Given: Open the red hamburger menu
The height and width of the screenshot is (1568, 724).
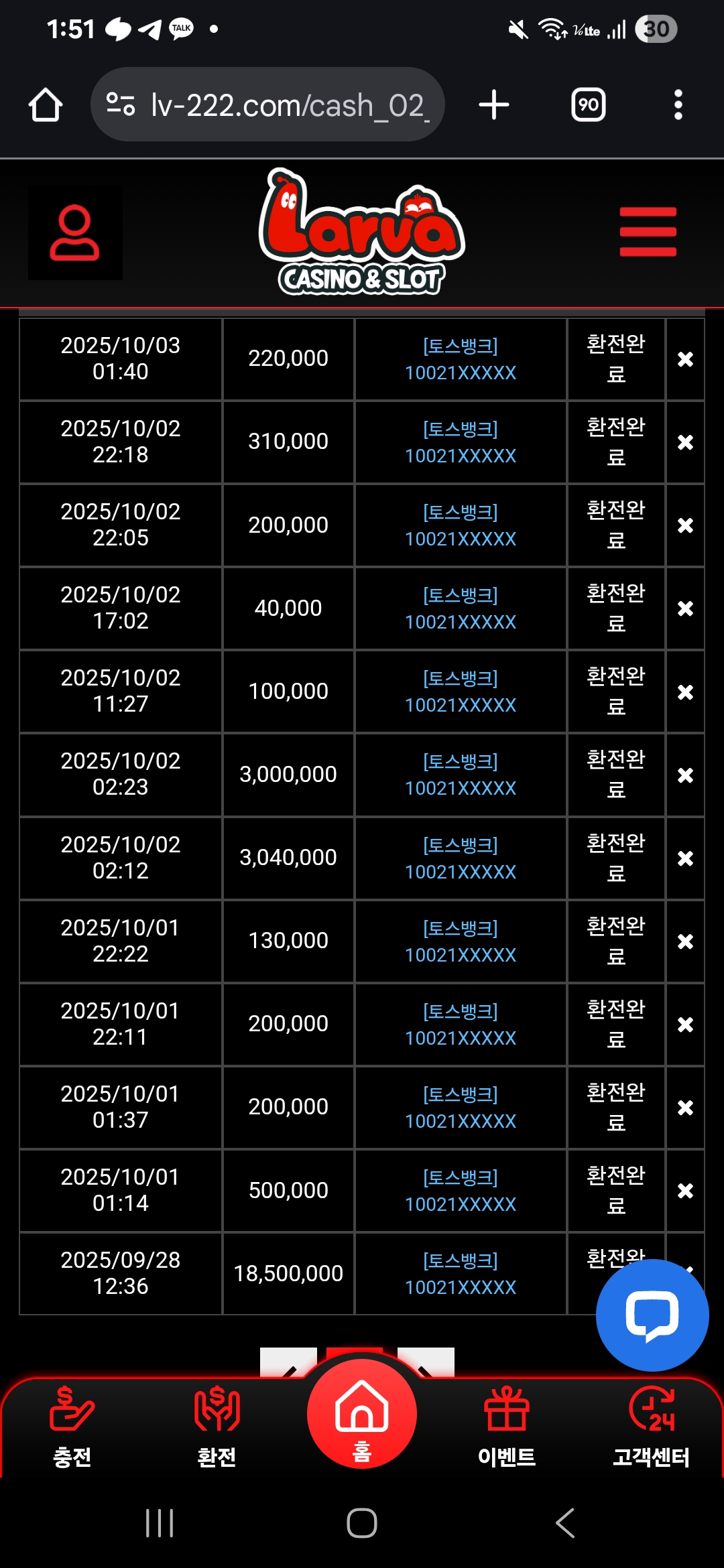Looking at the screenshot, I should (648, 232).
